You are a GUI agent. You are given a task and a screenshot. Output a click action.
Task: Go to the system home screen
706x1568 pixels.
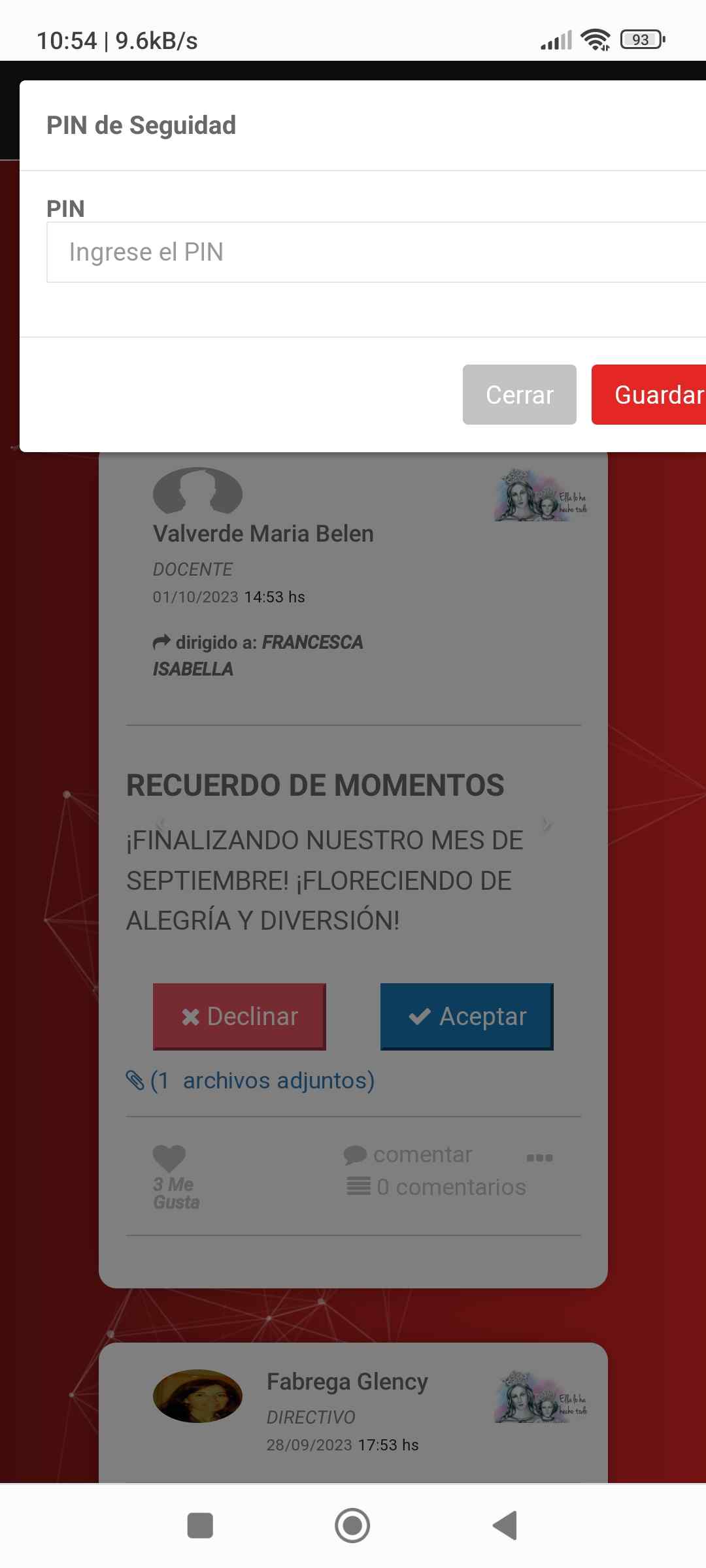click(352, 1526)
